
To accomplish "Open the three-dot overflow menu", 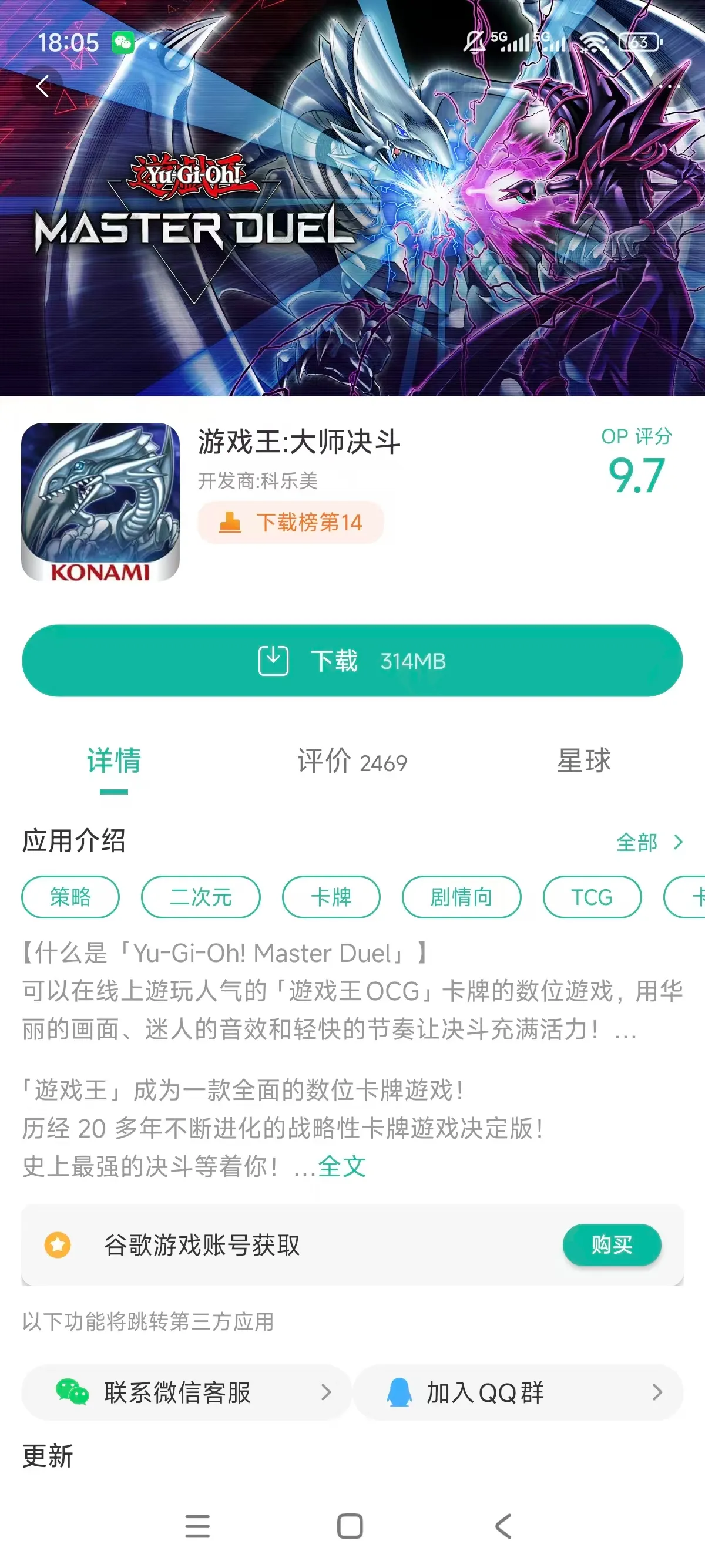I will click(669, 86).
